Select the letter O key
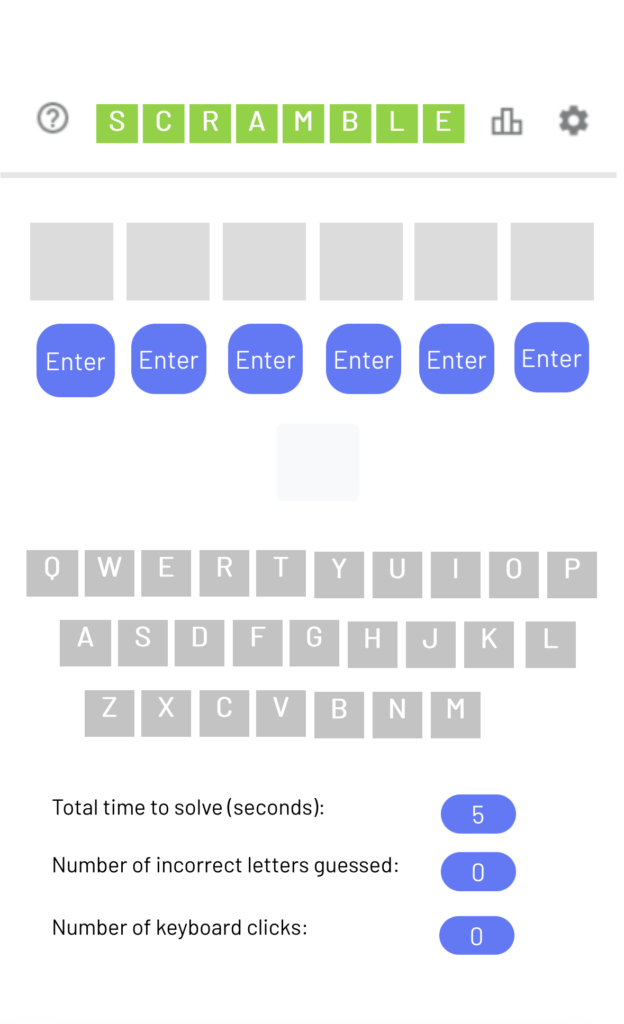Image resolution: width=624 pixels, height=1024 pixels. 514,574
